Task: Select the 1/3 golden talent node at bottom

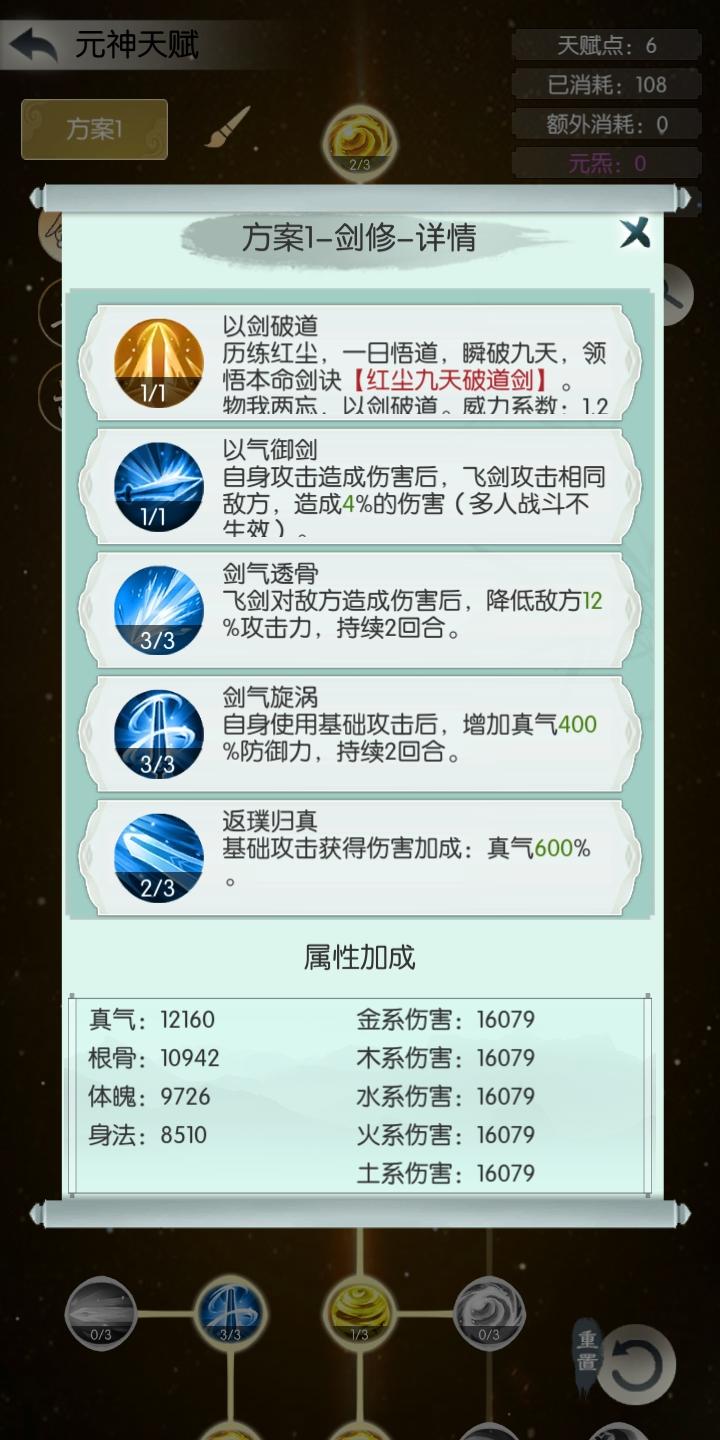Action: pyautogui.click(x=360, y=1308)
